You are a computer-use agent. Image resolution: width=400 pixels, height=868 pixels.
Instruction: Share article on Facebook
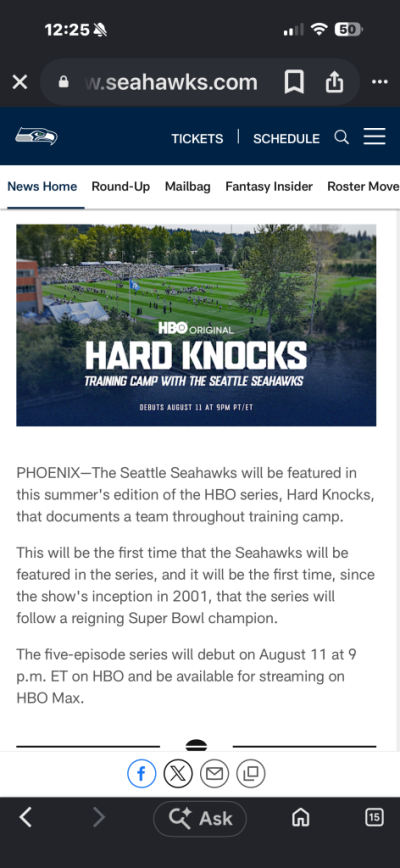[142, 773]
